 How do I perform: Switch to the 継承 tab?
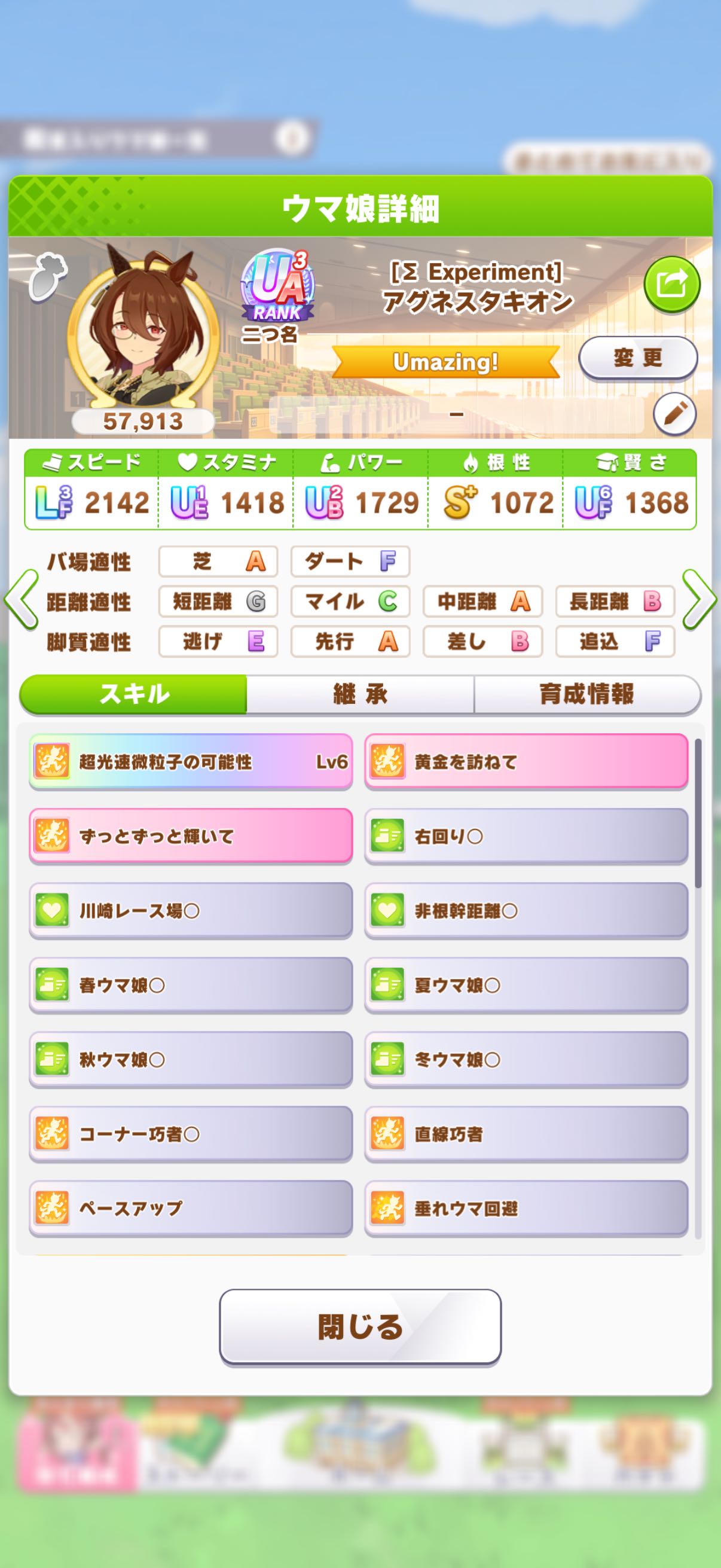(x=360, y=694)
